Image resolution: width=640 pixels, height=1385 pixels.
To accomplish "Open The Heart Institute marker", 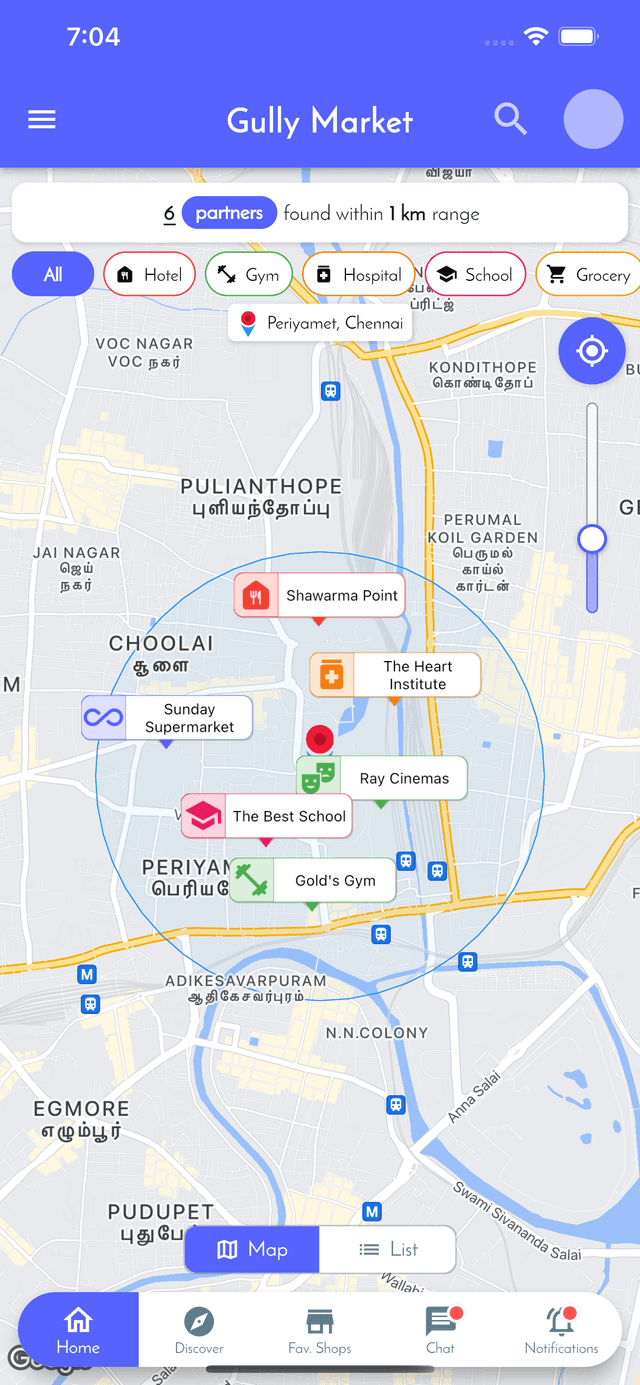I will point(395,675).
